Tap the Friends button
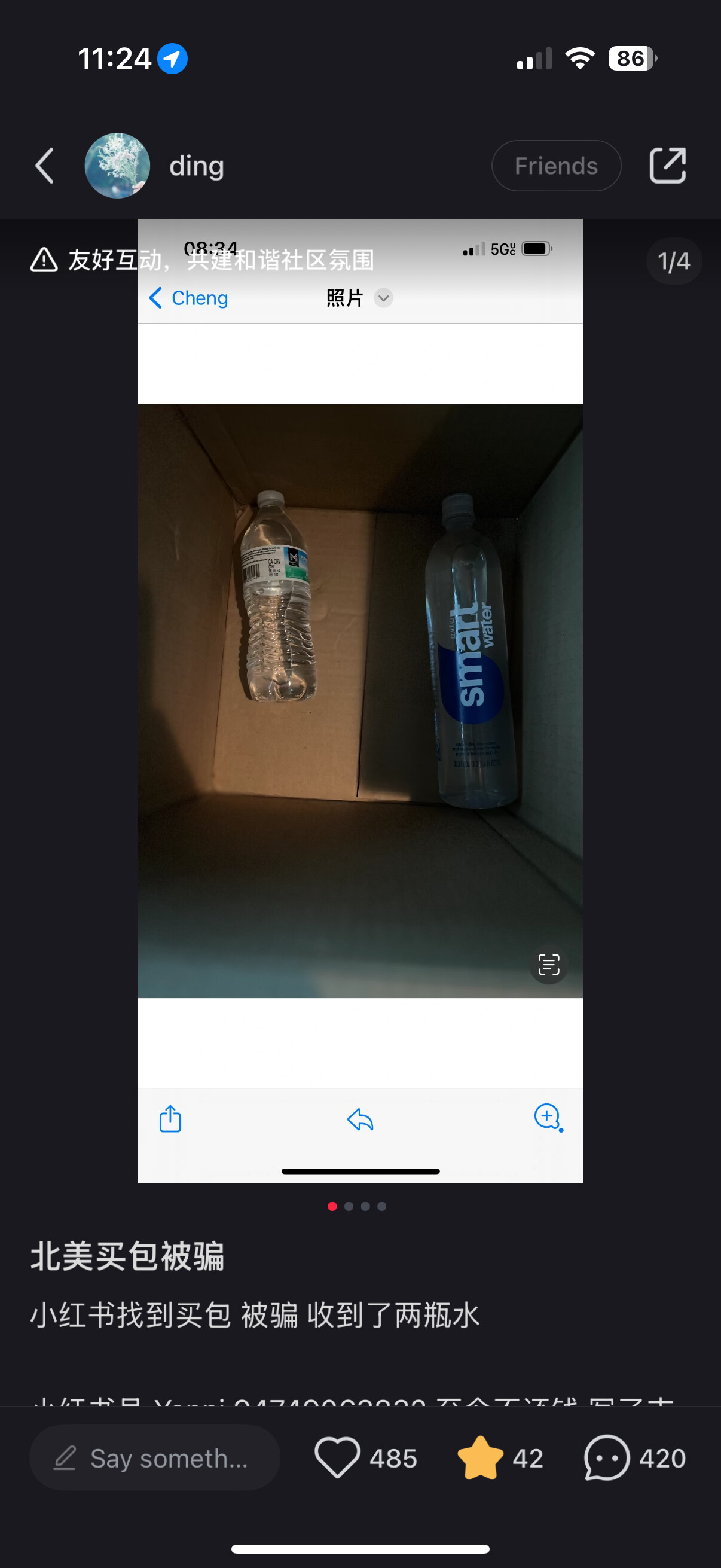This screenshot has height=1568, width=721. pyautogui.click(x=556, y=166)
